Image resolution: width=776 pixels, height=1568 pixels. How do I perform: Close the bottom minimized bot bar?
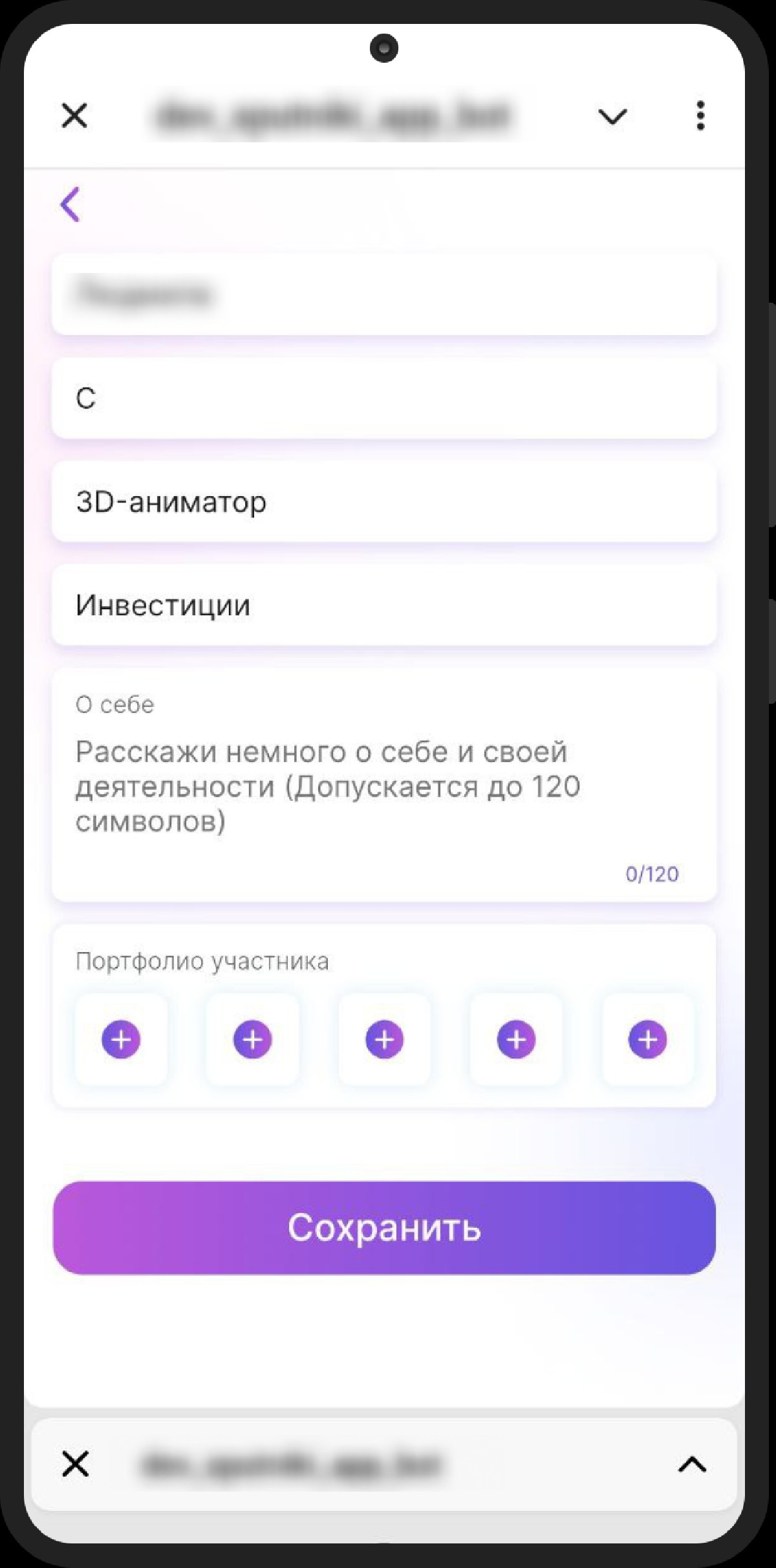tap(75, 1464)
